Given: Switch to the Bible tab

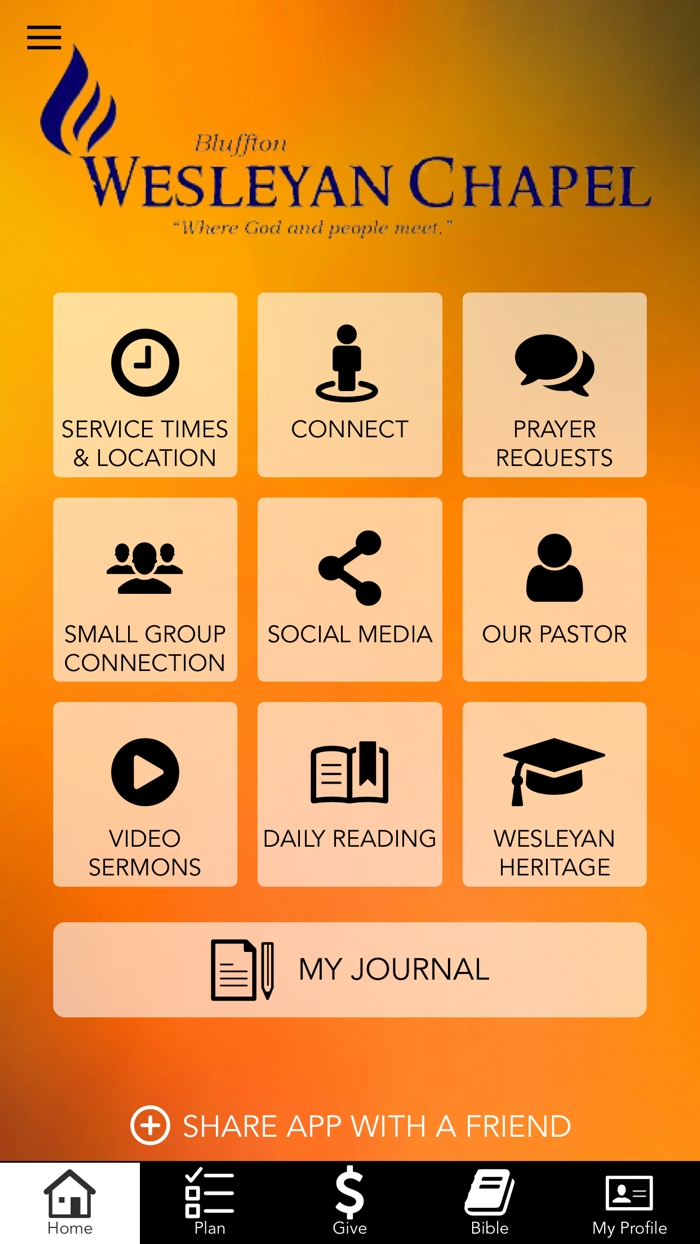Looking at the screenshot, I should click(x=490, y=1203).
